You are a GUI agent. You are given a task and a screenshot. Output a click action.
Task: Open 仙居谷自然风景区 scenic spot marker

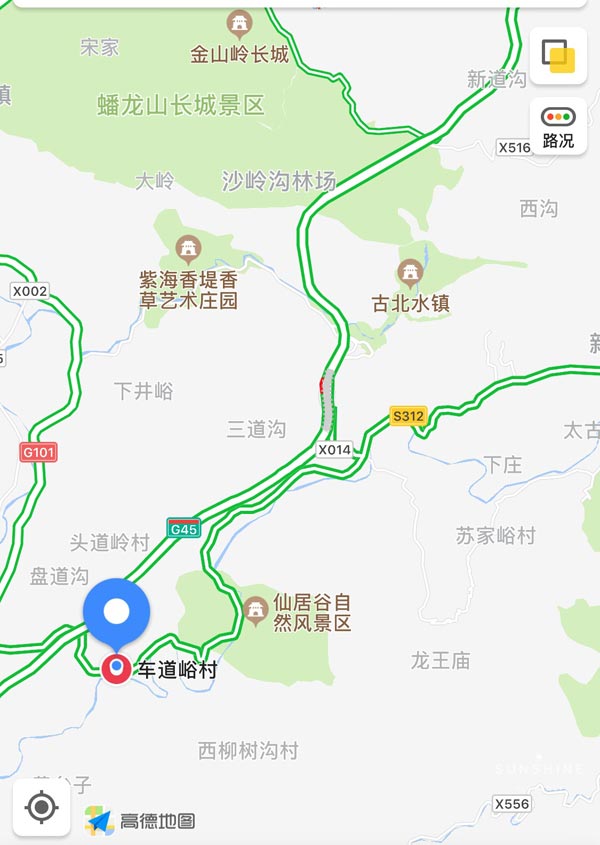pos(256,610)
